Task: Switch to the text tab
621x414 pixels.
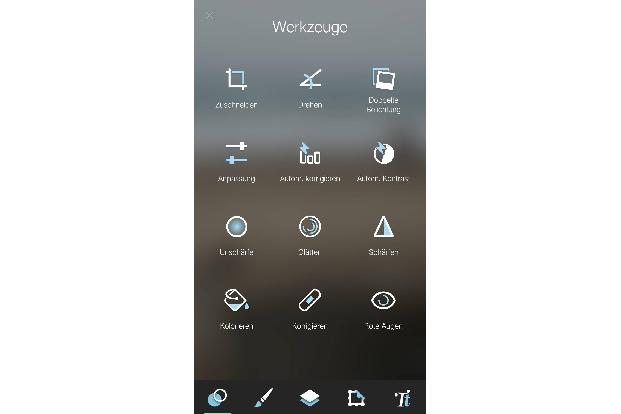Action: pyautogui.click(x=403, y=397)
